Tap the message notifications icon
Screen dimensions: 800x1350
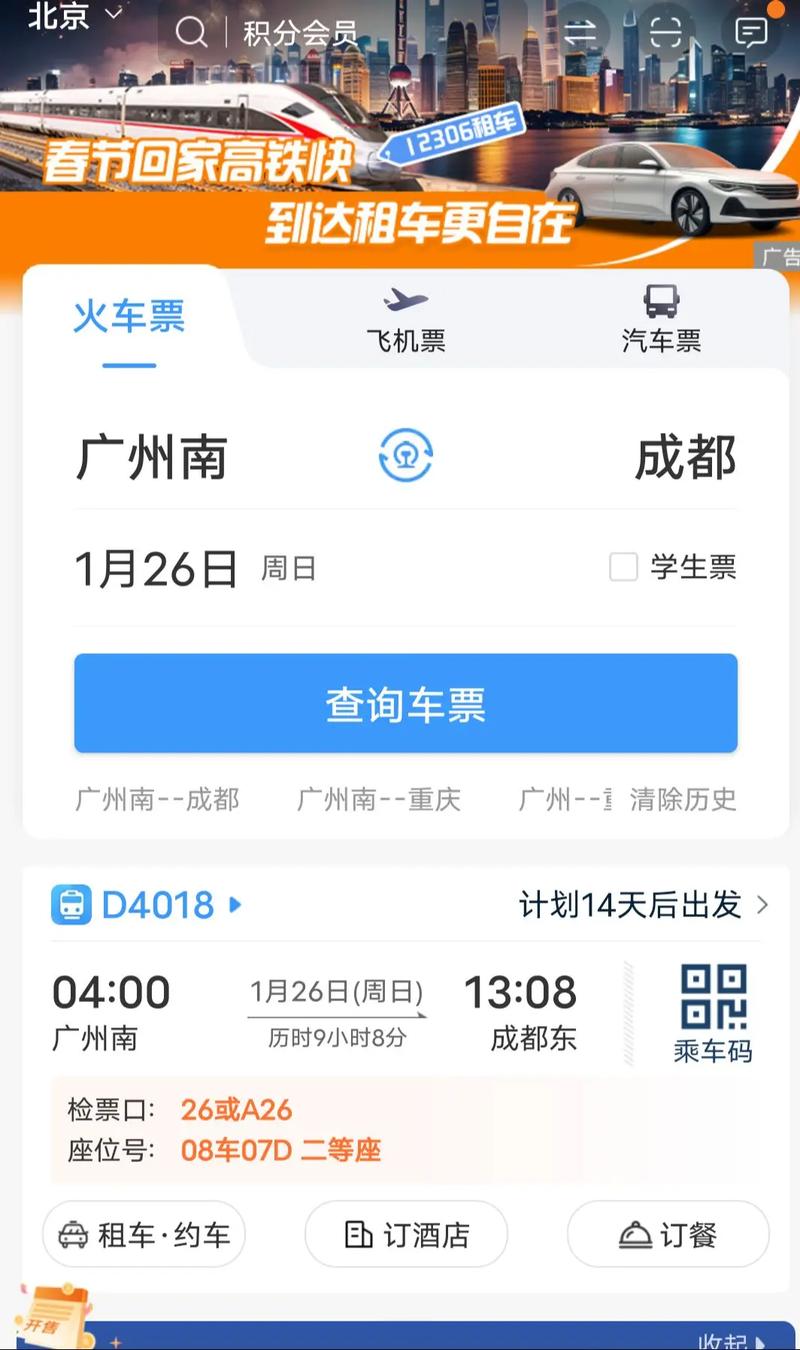pos(748,32)
